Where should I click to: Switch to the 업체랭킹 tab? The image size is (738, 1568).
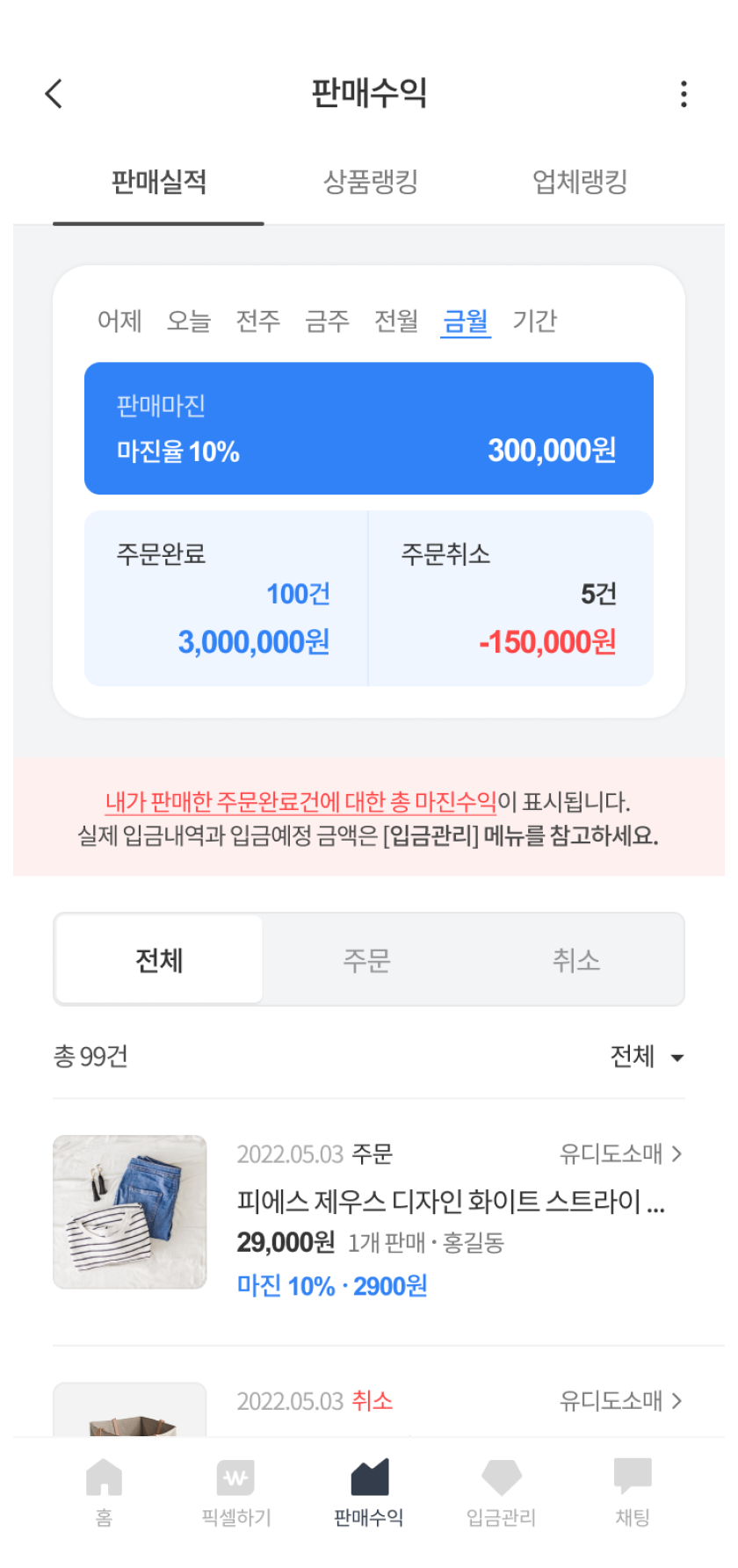click(580, 182)
